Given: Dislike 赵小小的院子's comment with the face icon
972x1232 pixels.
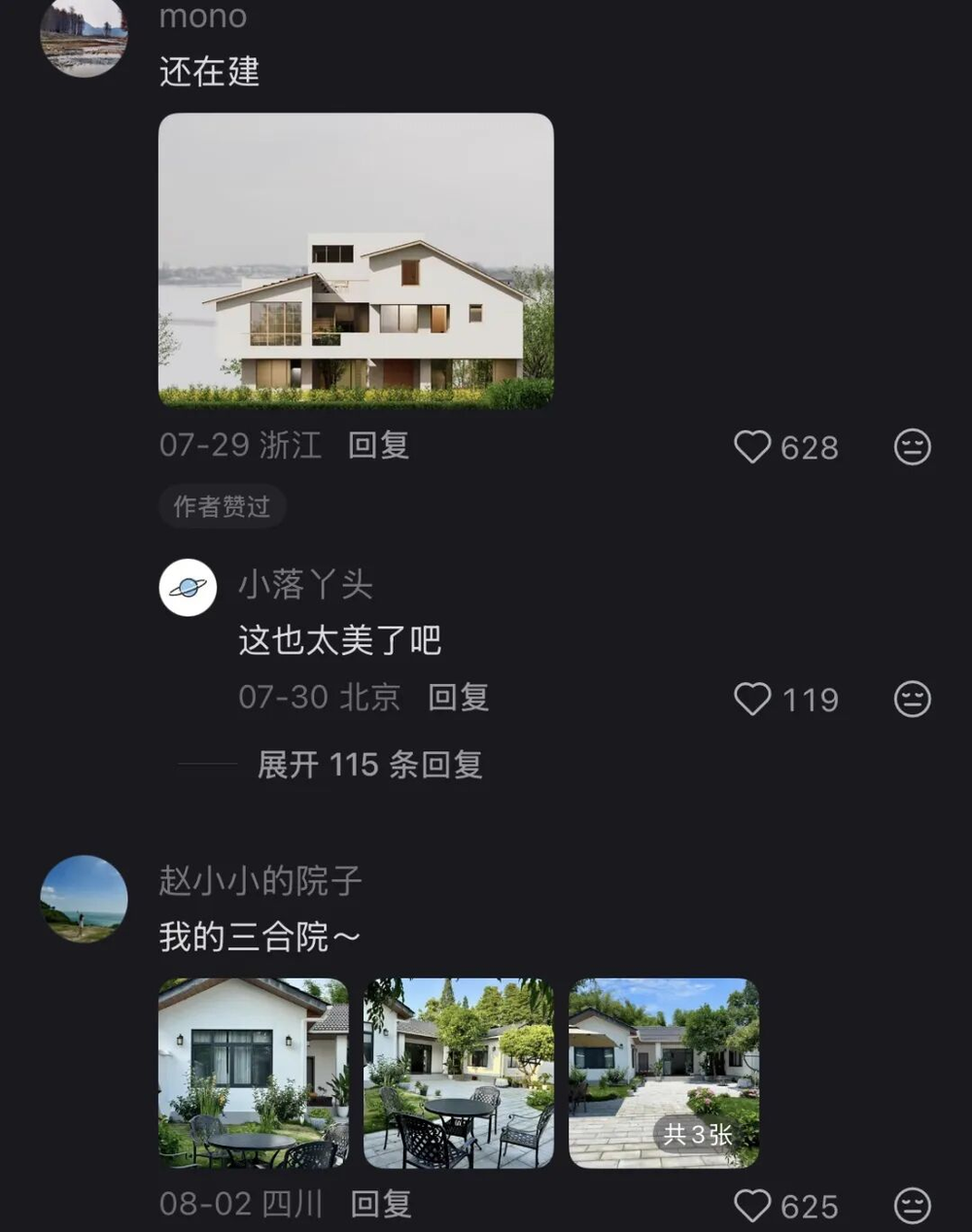Looking at the screenshot, I should tap(912, 1206).
